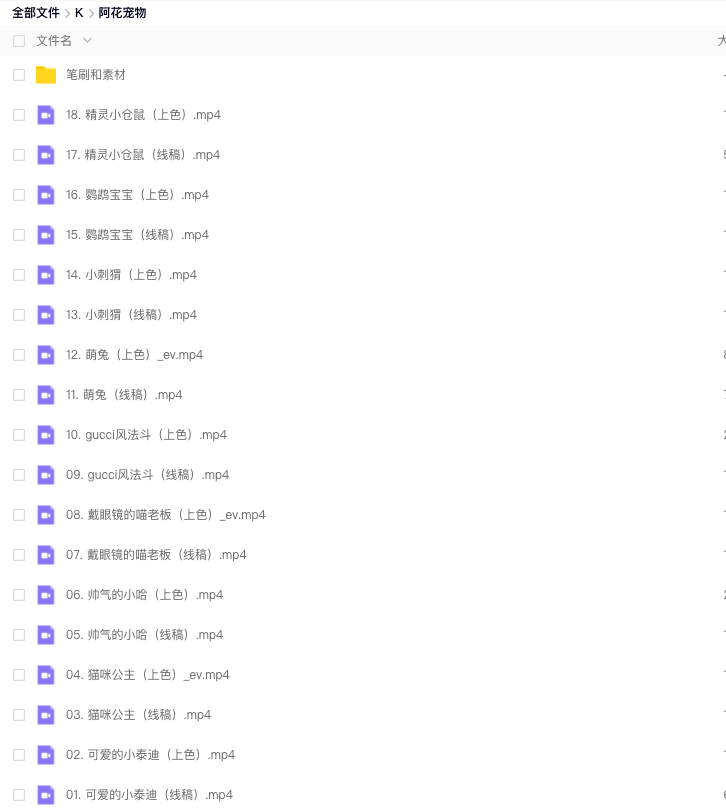The width and height of the screenshot is (726, 809).
Task: Mark the checkbox for 09. gucci风法斗（线稿）.mp4
Action: [x=19, y=475]
